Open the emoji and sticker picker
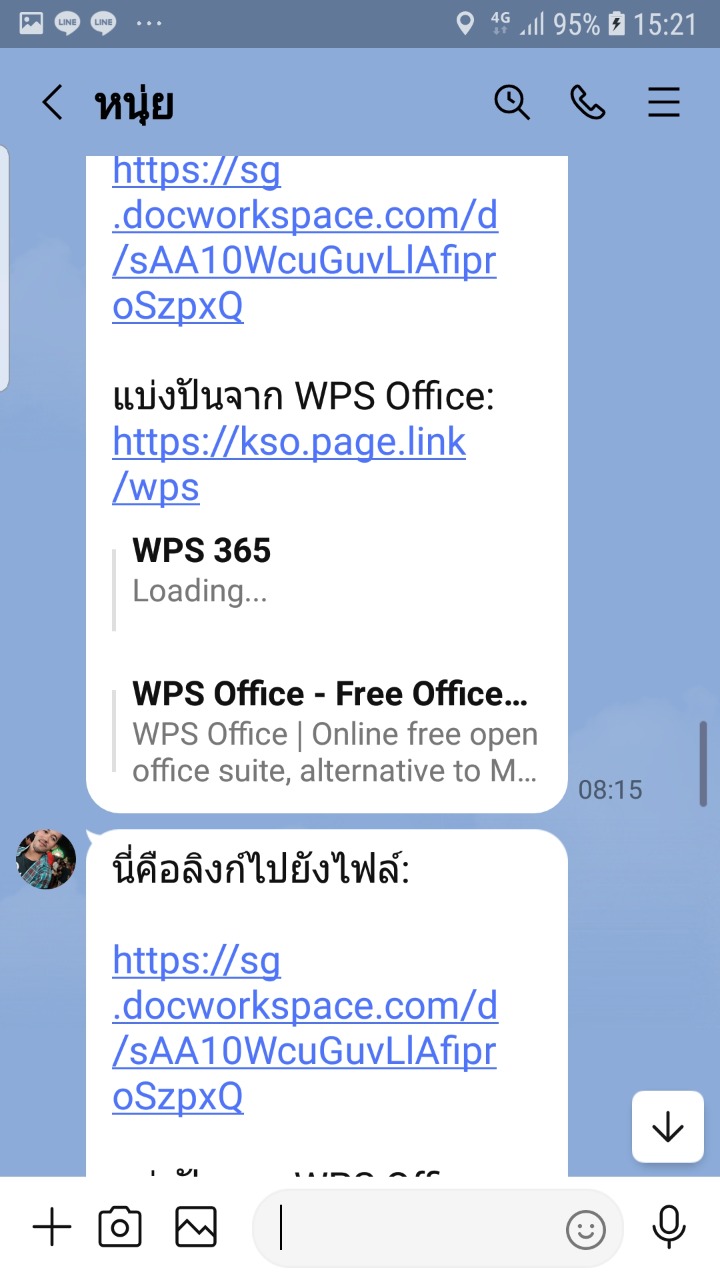The width and height of the screenshot is (720, 1280). click(x=586, y=1229)
